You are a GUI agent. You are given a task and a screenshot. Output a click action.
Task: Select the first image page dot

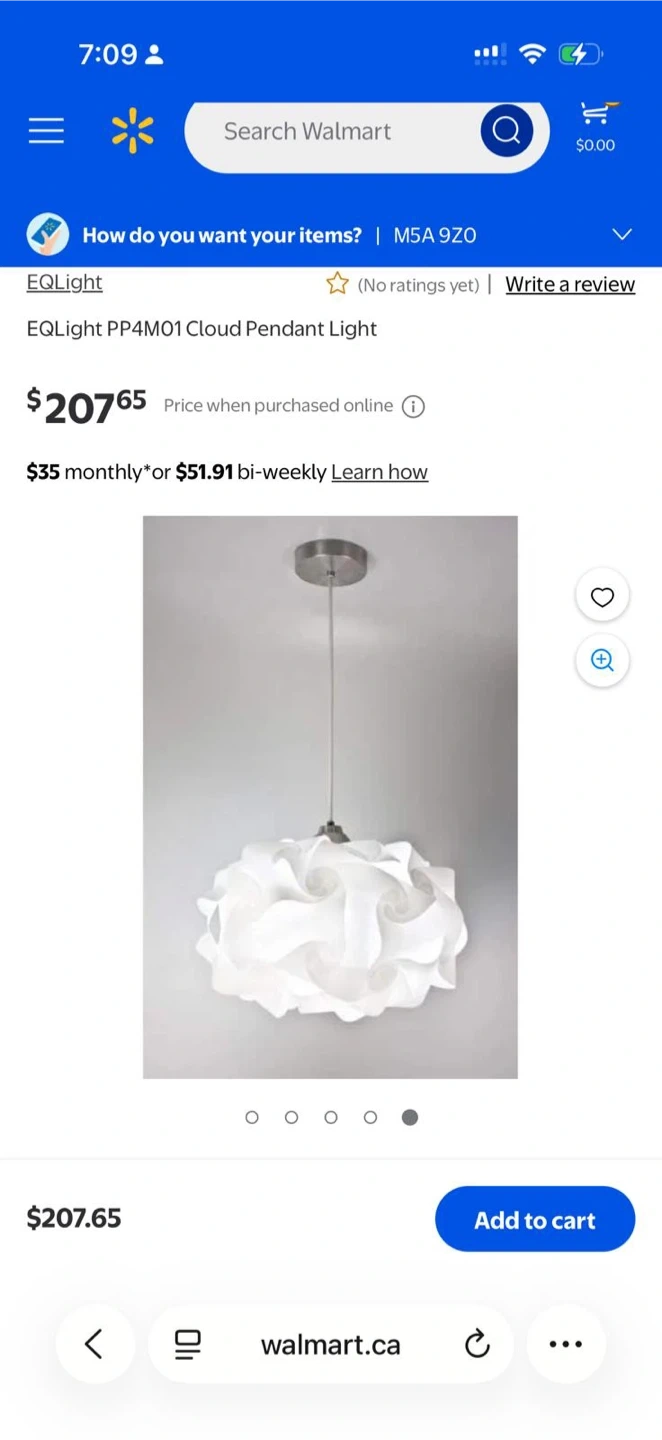252,1117
